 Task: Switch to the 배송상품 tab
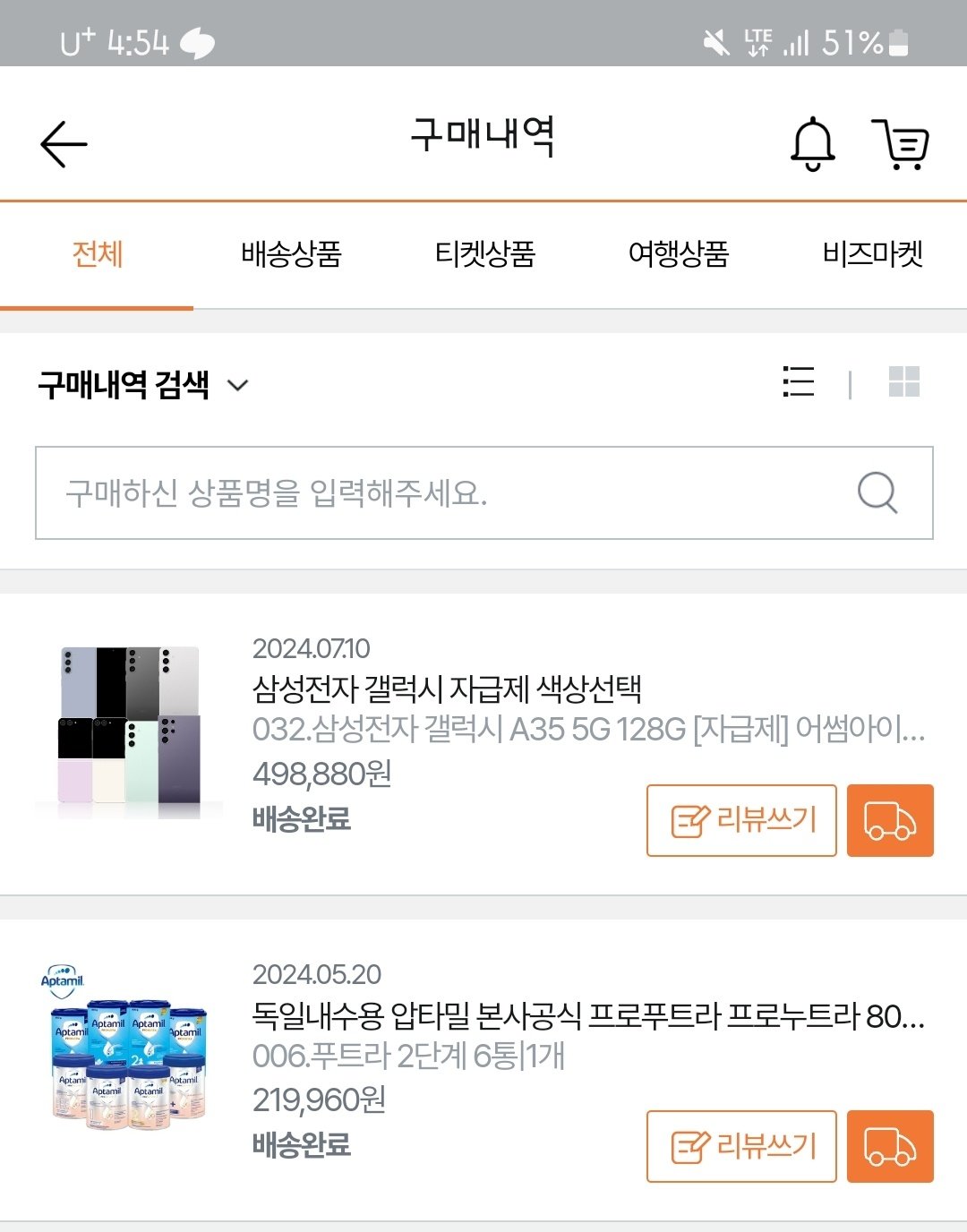pos(291,254)
